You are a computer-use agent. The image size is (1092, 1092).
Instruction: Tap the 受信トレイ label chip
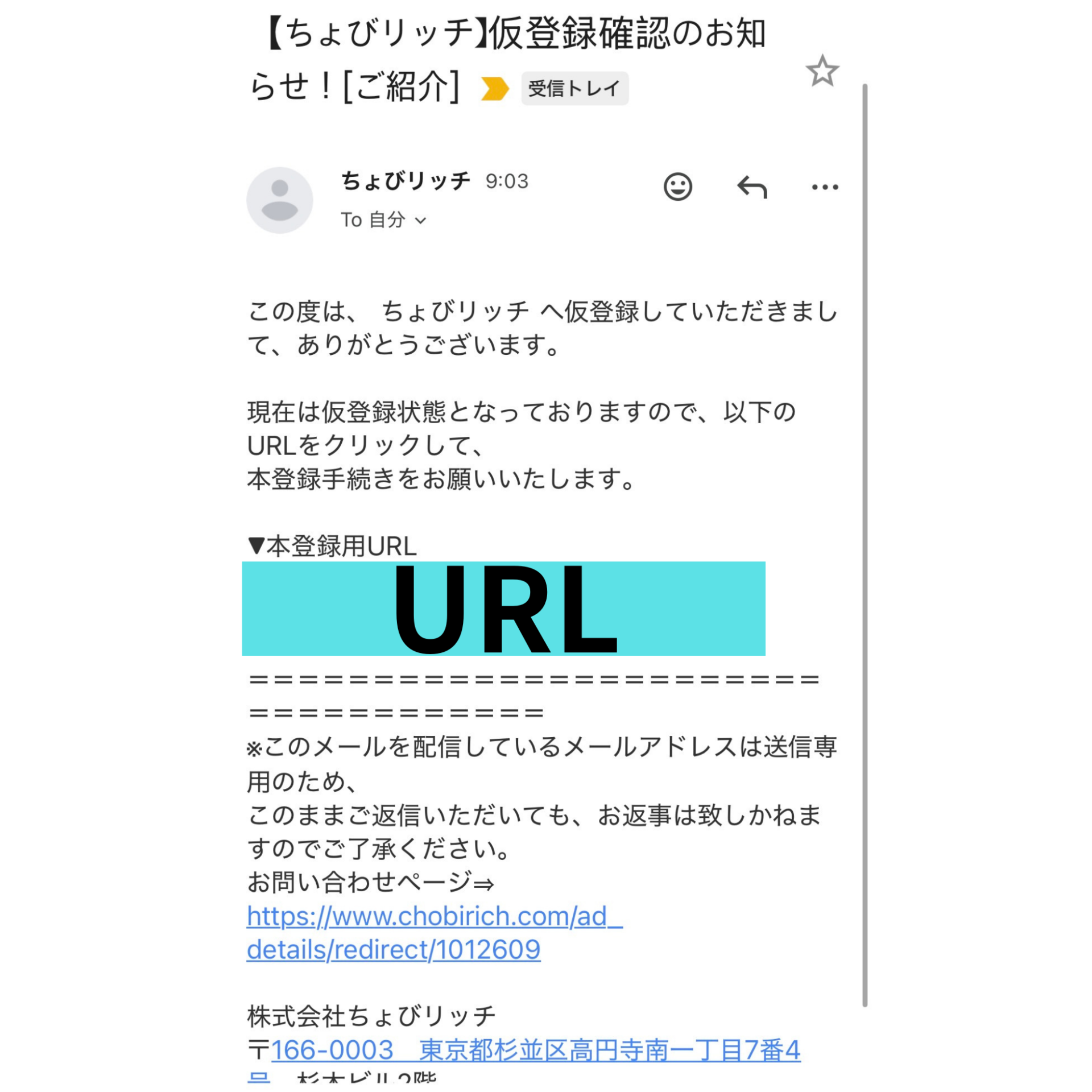[574, 89]
